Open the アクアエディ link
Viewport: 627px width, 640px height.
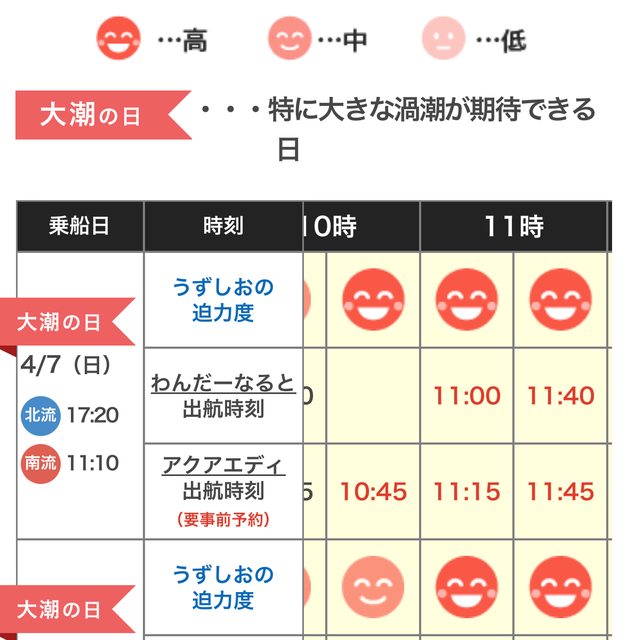(223, 465)
